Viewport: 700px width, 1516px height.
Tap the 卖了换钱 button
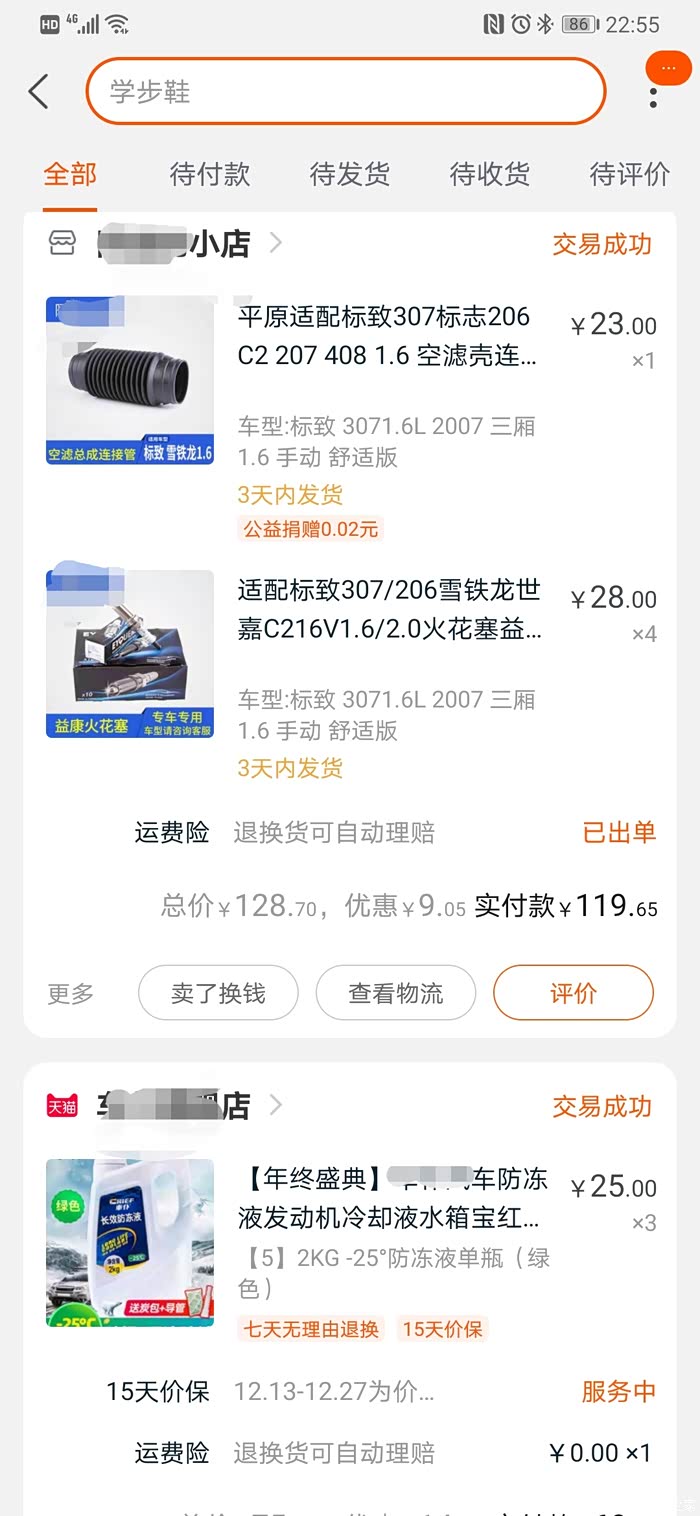pos(218,993)
